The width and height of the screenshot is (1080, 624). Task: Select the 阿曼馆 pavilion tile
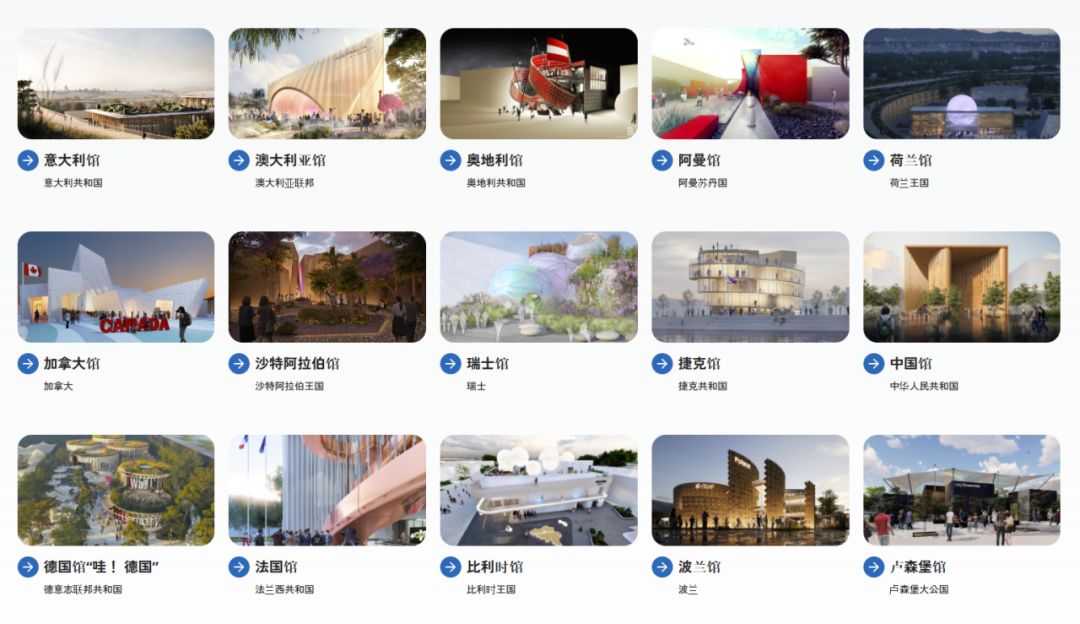point(750,84)
